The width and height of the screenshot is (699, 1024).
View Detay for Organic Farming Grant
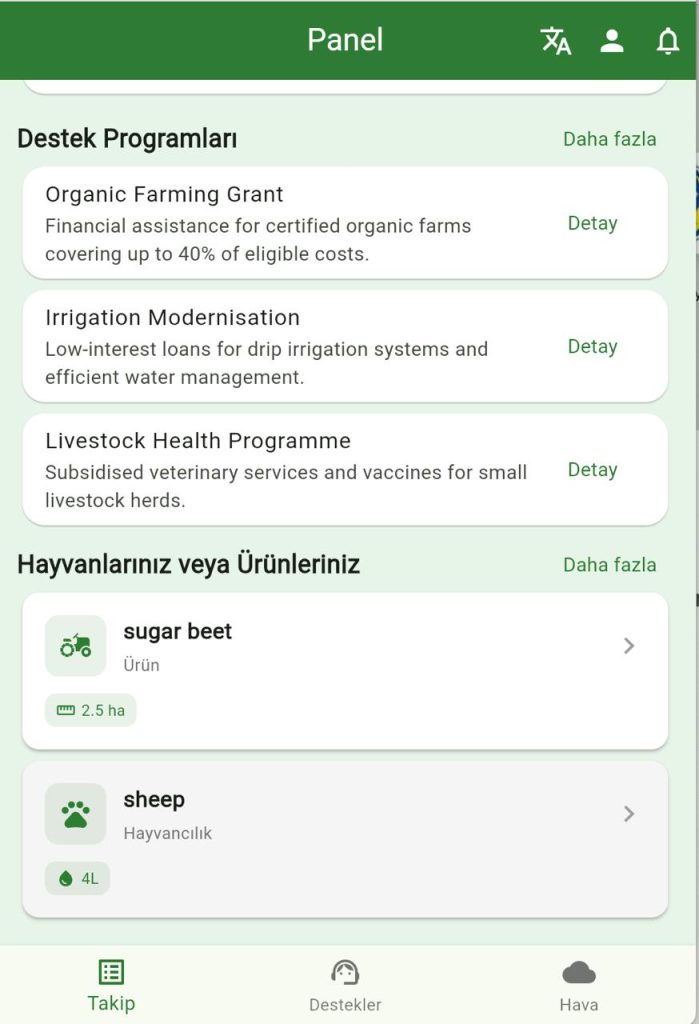[592, 223]
